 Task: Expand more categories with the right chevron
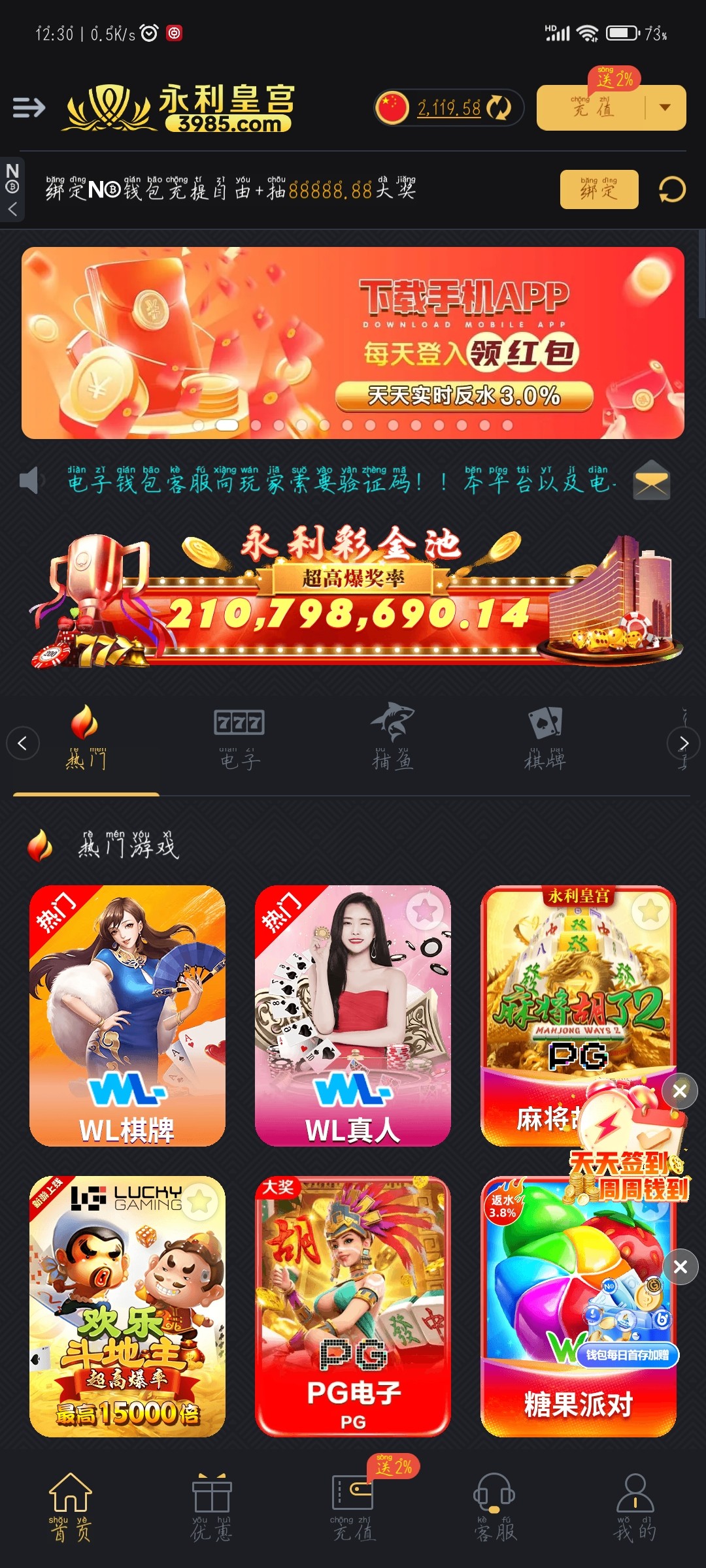tap(684, 743)
